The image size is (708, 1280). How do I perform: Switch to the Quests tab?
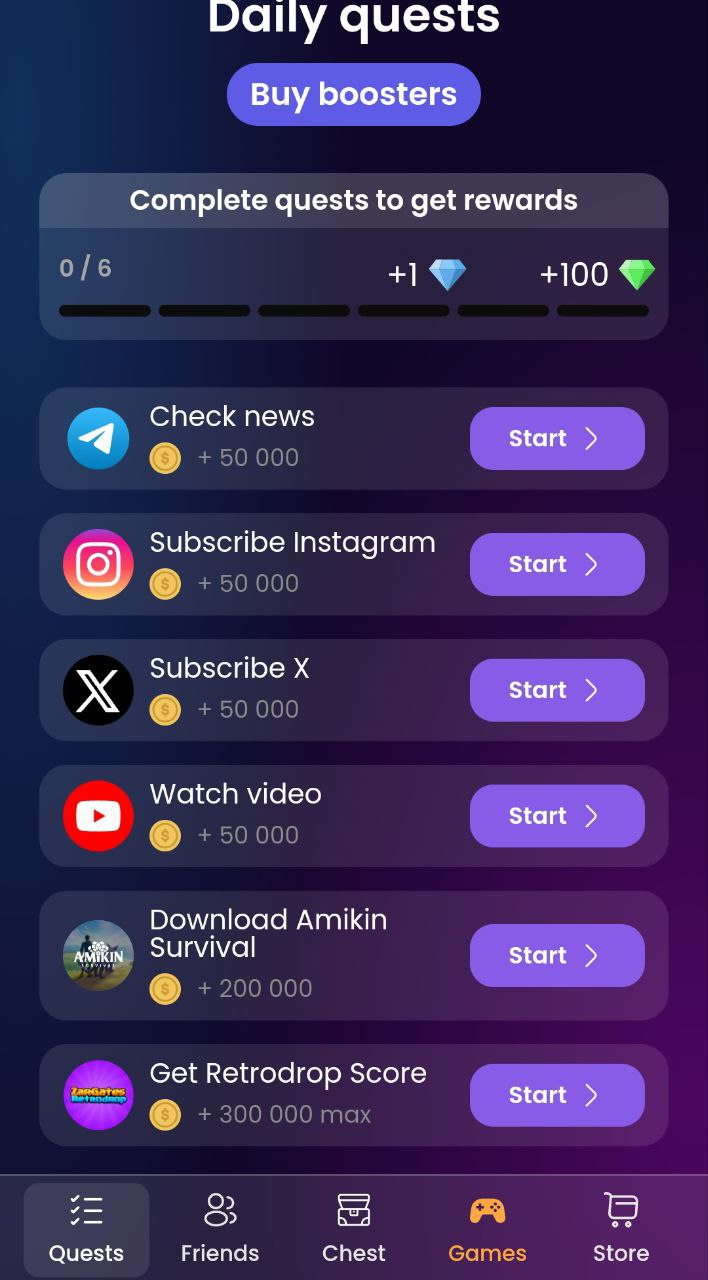click(87, 1229)
